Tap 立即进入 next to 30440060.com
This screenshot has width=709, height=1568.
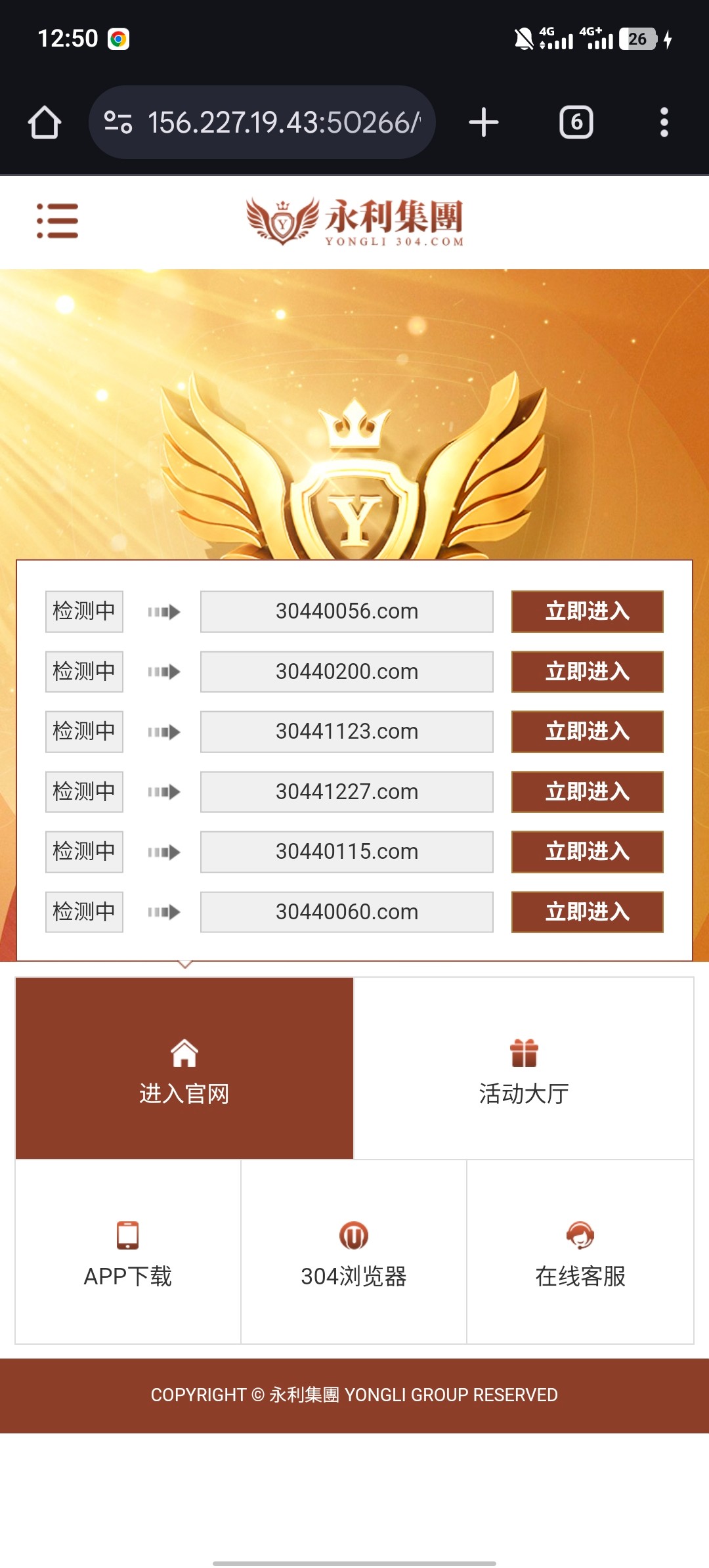(587, 912)
